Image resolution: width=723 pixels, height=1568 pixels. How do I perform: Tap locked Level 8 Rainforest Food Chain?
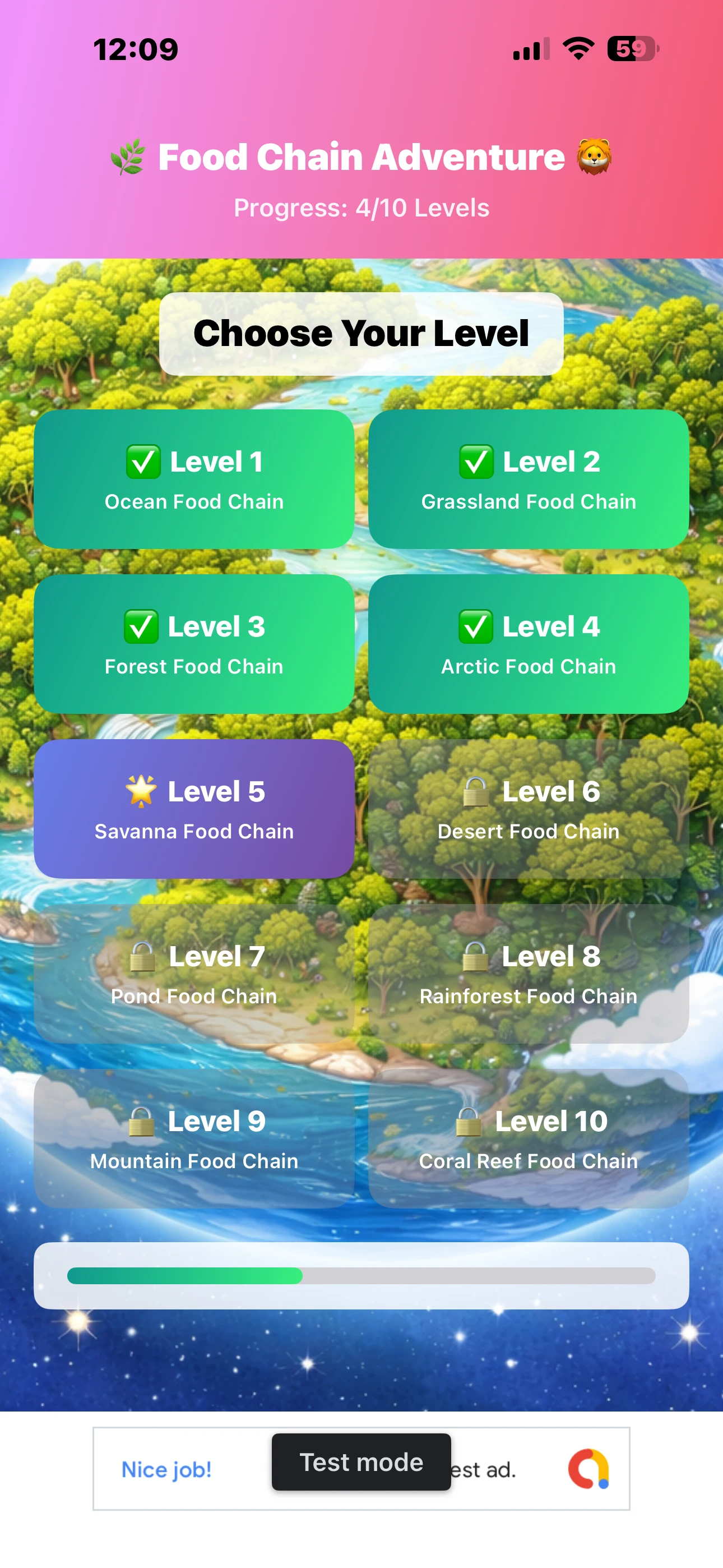(x=529, y=974)
